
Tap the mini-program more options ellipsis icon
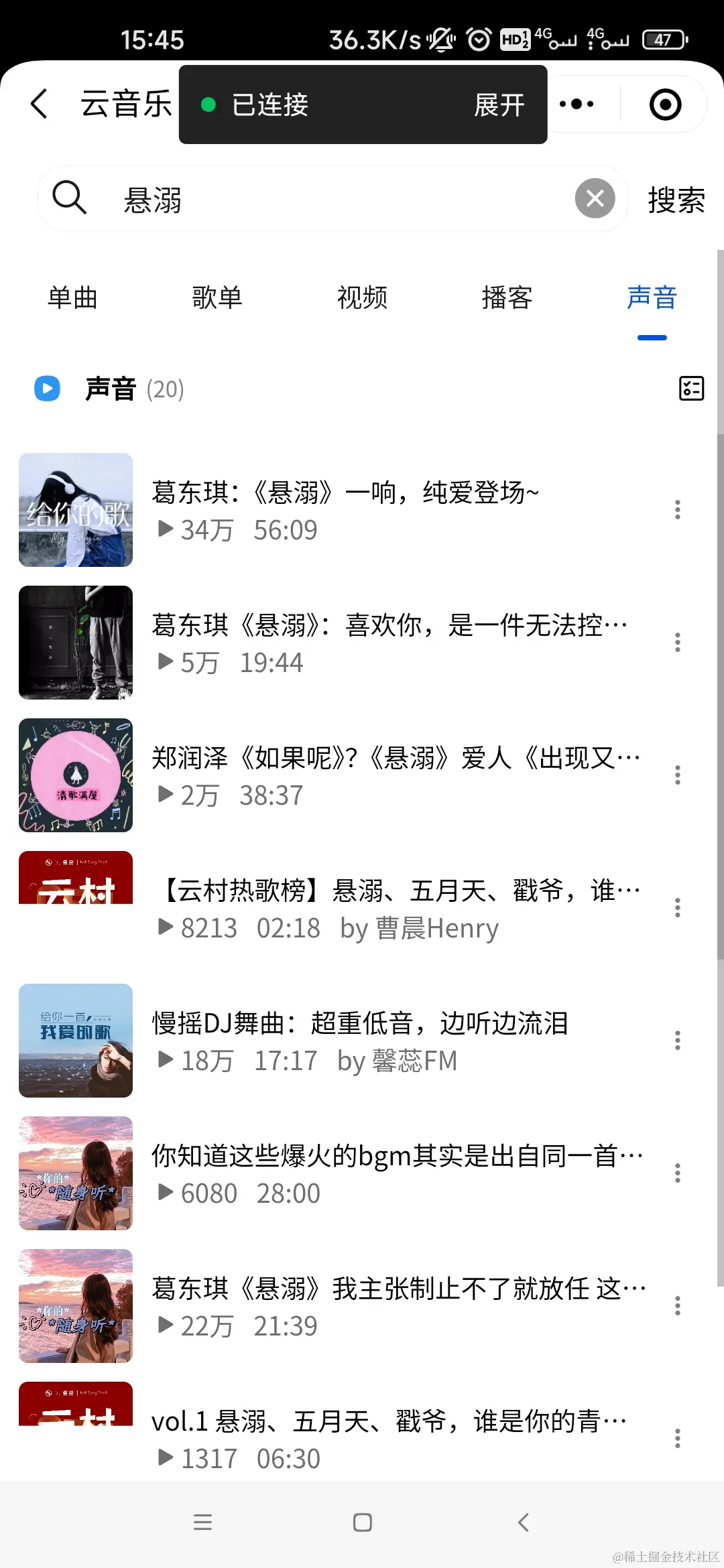(577, 104)
